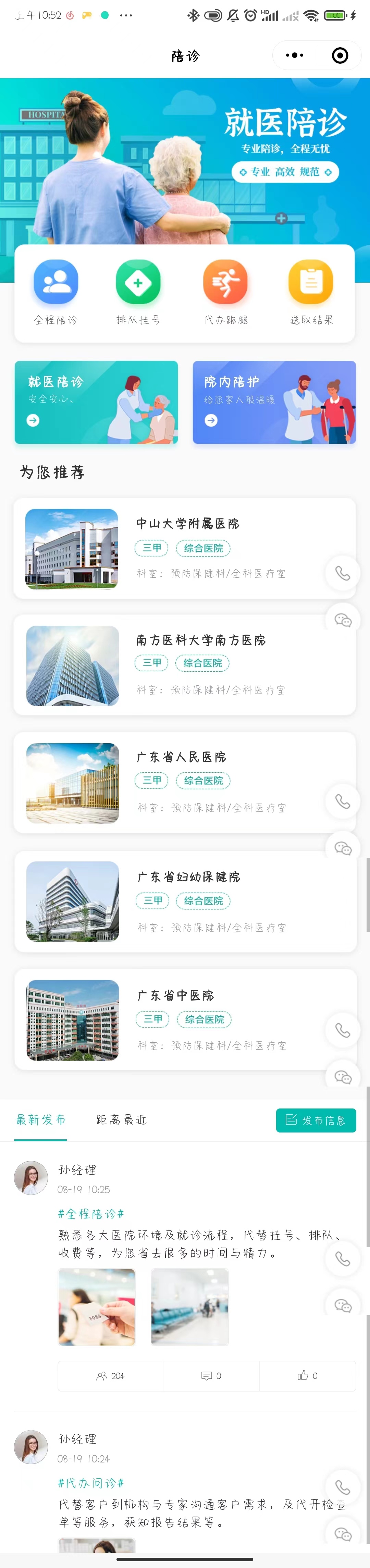The width and height of the screenshot is (370, 1568).
Task: Open 南方医科大学南方医院 listing
Action: coord(200,640)
